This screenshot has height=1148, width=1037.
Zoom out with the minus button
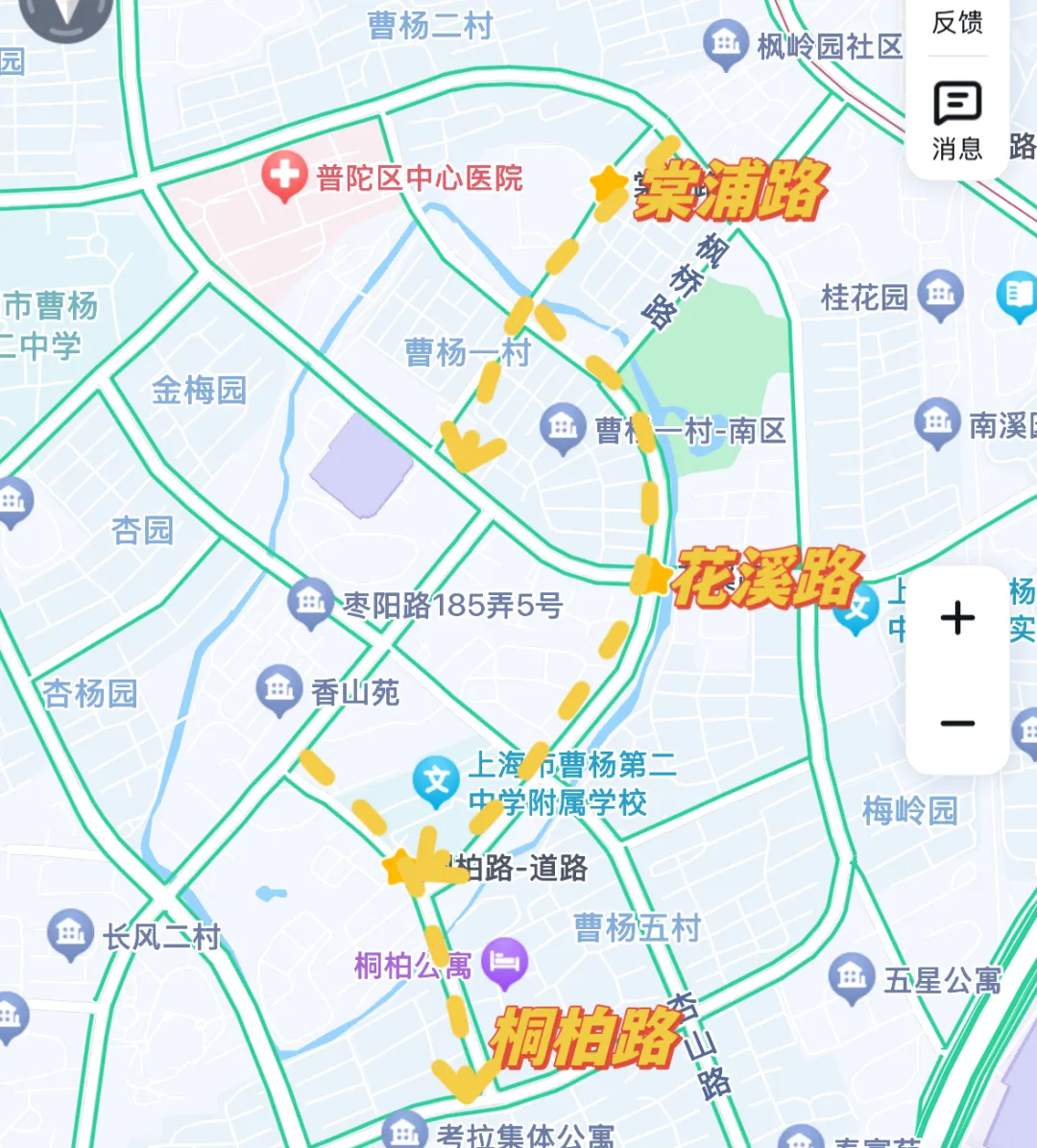point(957,724)
